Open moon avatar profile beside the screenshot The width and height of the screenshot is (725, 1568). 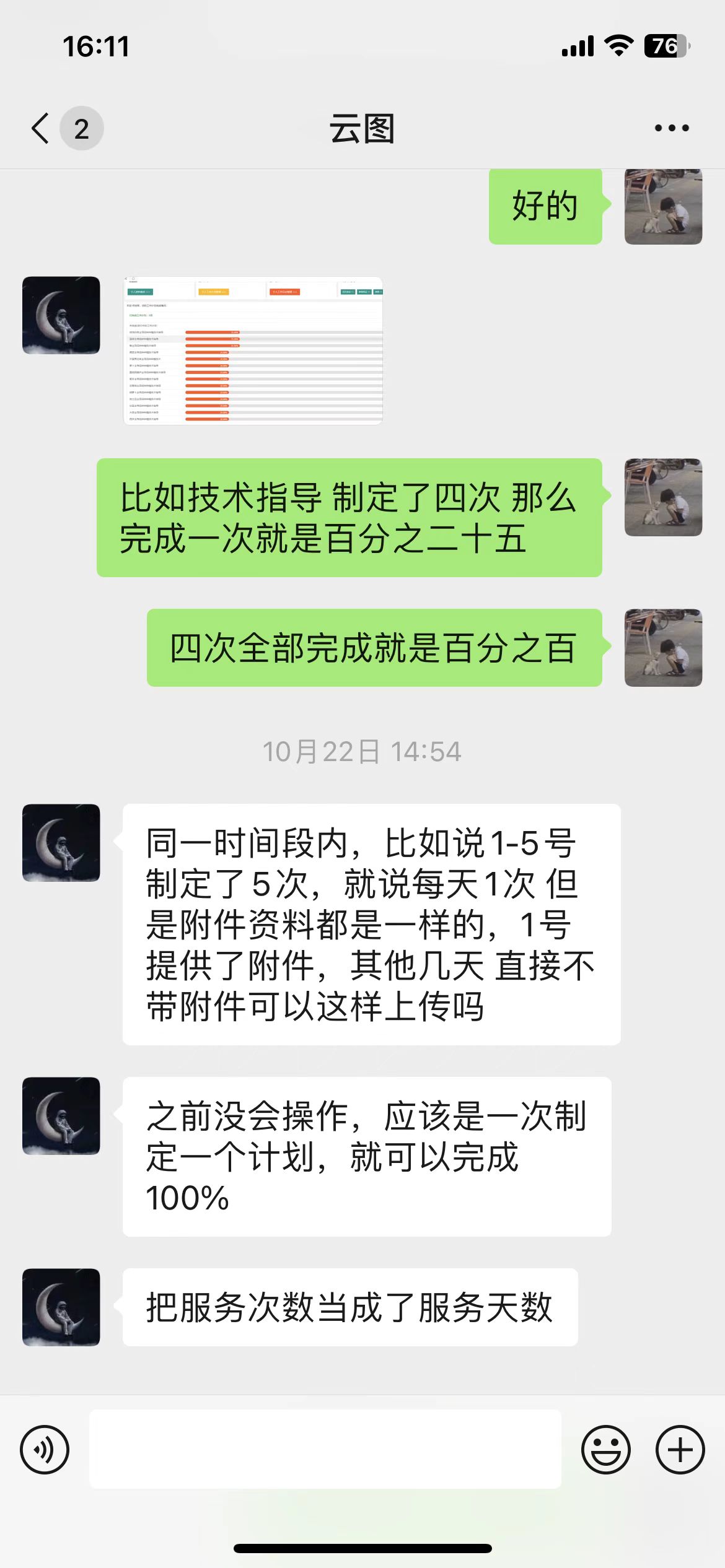(x=61, y=315)
